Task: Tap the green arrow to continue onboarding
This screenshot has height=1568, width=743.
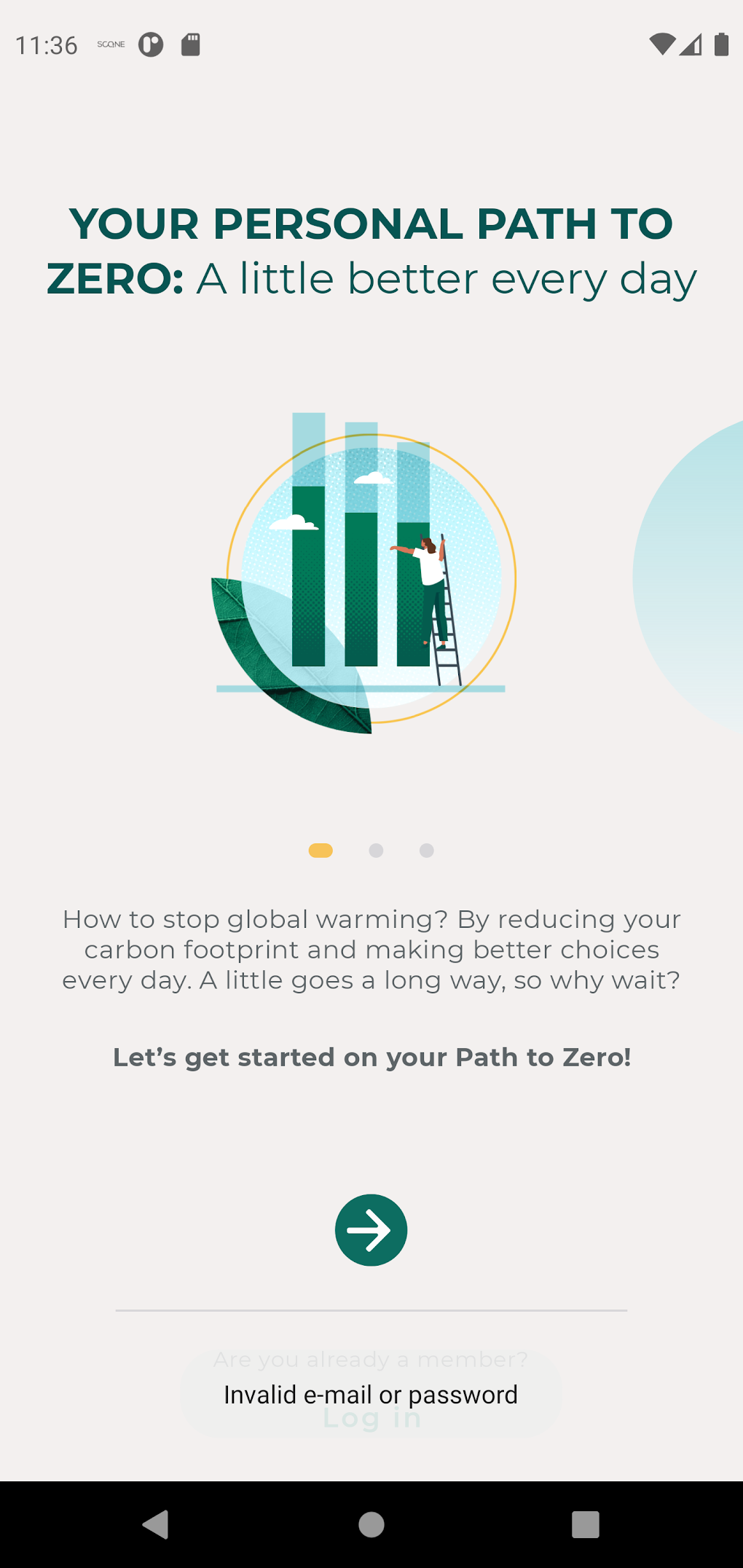Action: (371, 1229)
